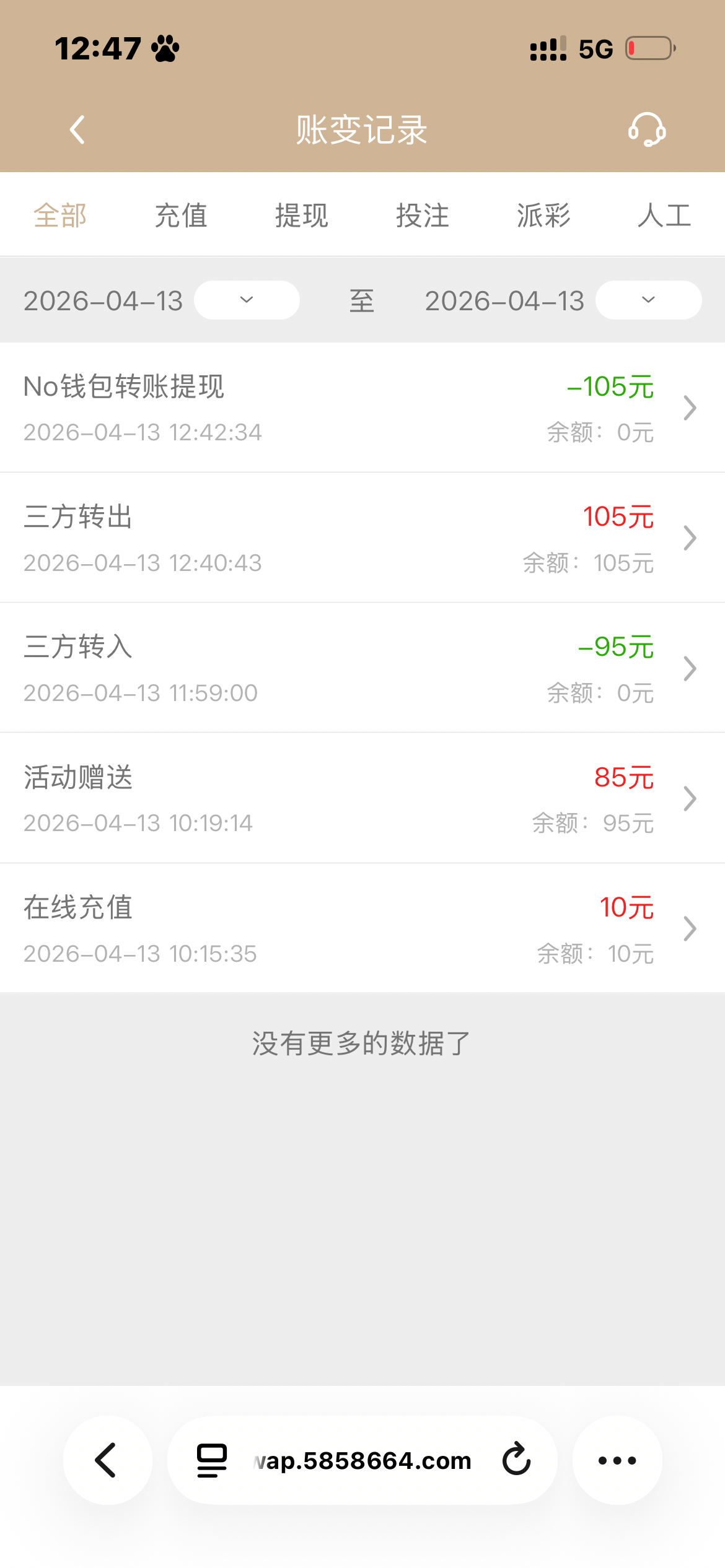This screenshot has width=725, height=1568.
Task: Open the No钱包转账提现 record
Action: click(362, 408)
